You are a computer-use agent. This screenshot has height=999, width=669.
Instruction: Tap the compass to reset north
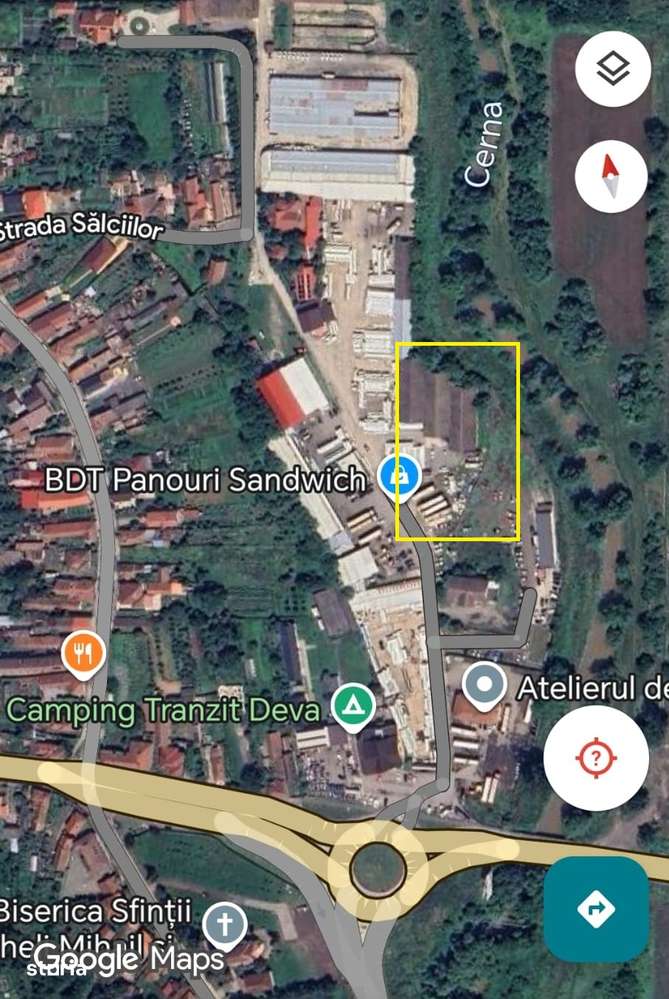tap(613, 175)
